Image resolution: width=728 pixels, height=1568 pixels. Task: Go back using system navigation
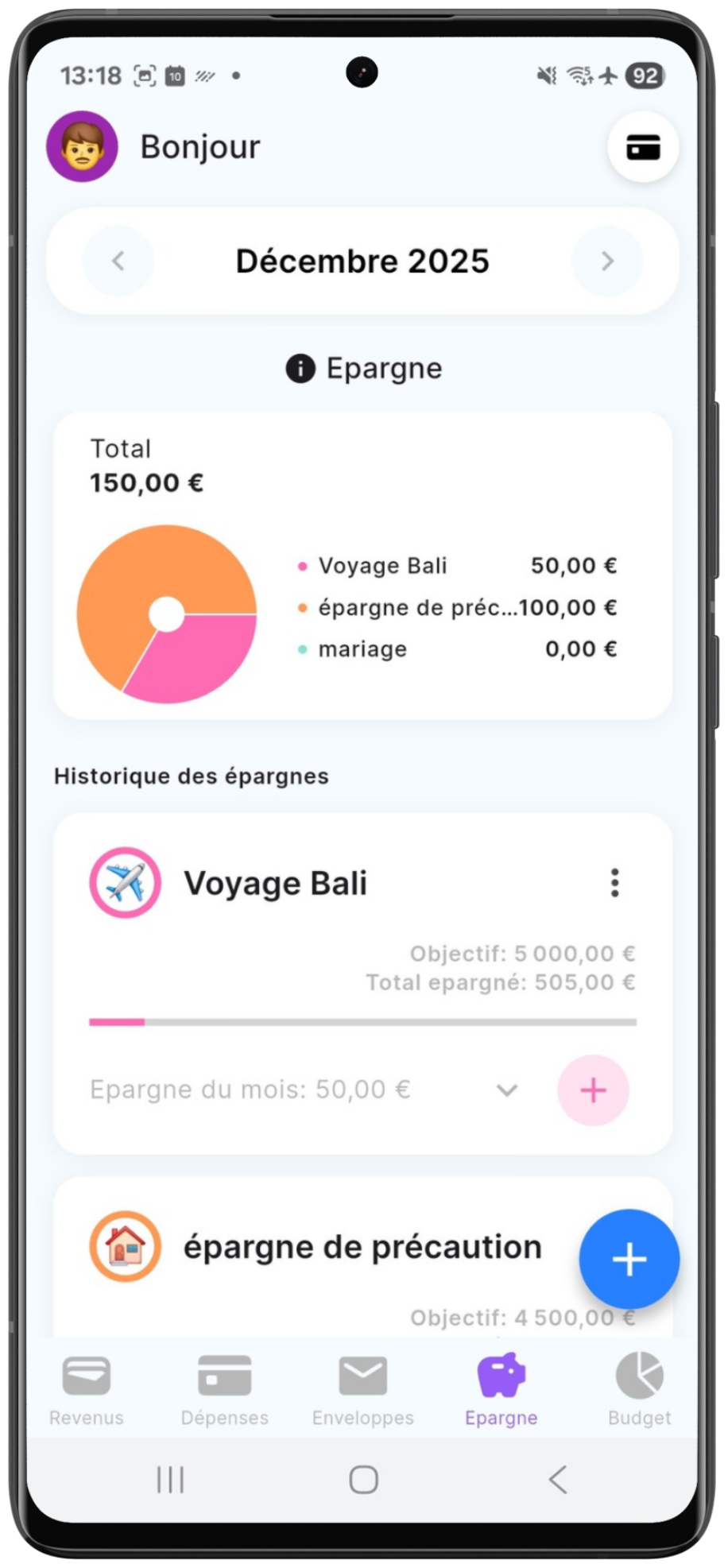[x=558, y=1480]
